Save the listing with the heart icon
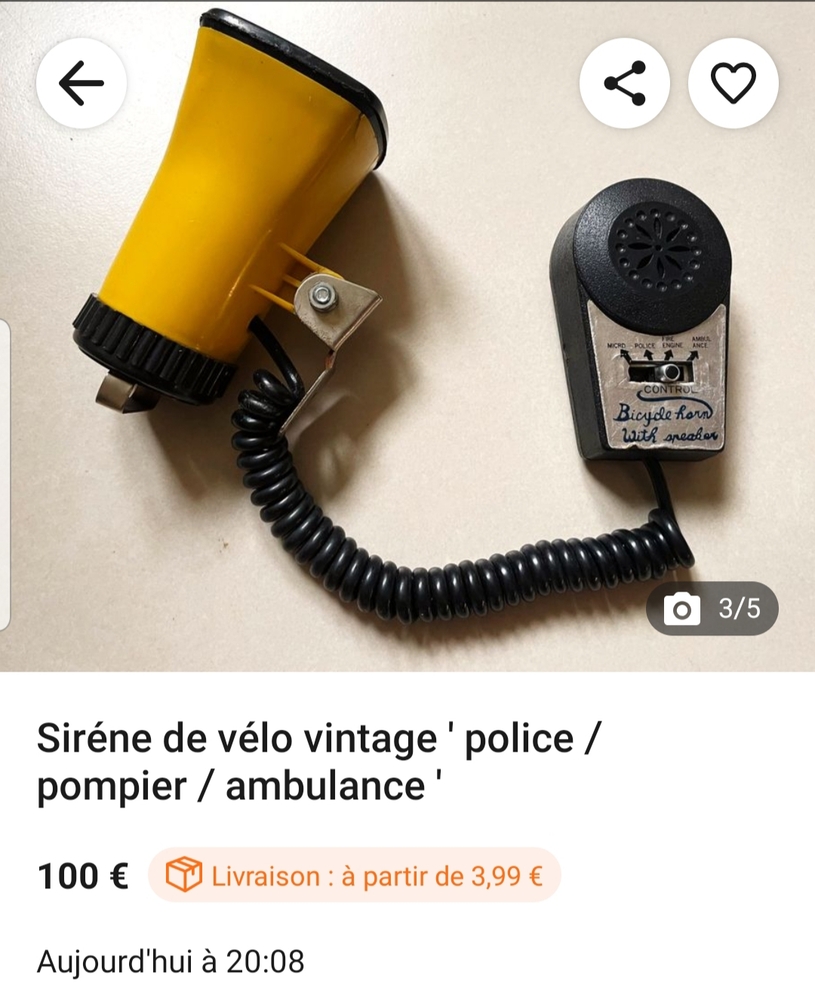The height and width of the screenshot is (1000, 815). tap(733, 84)
